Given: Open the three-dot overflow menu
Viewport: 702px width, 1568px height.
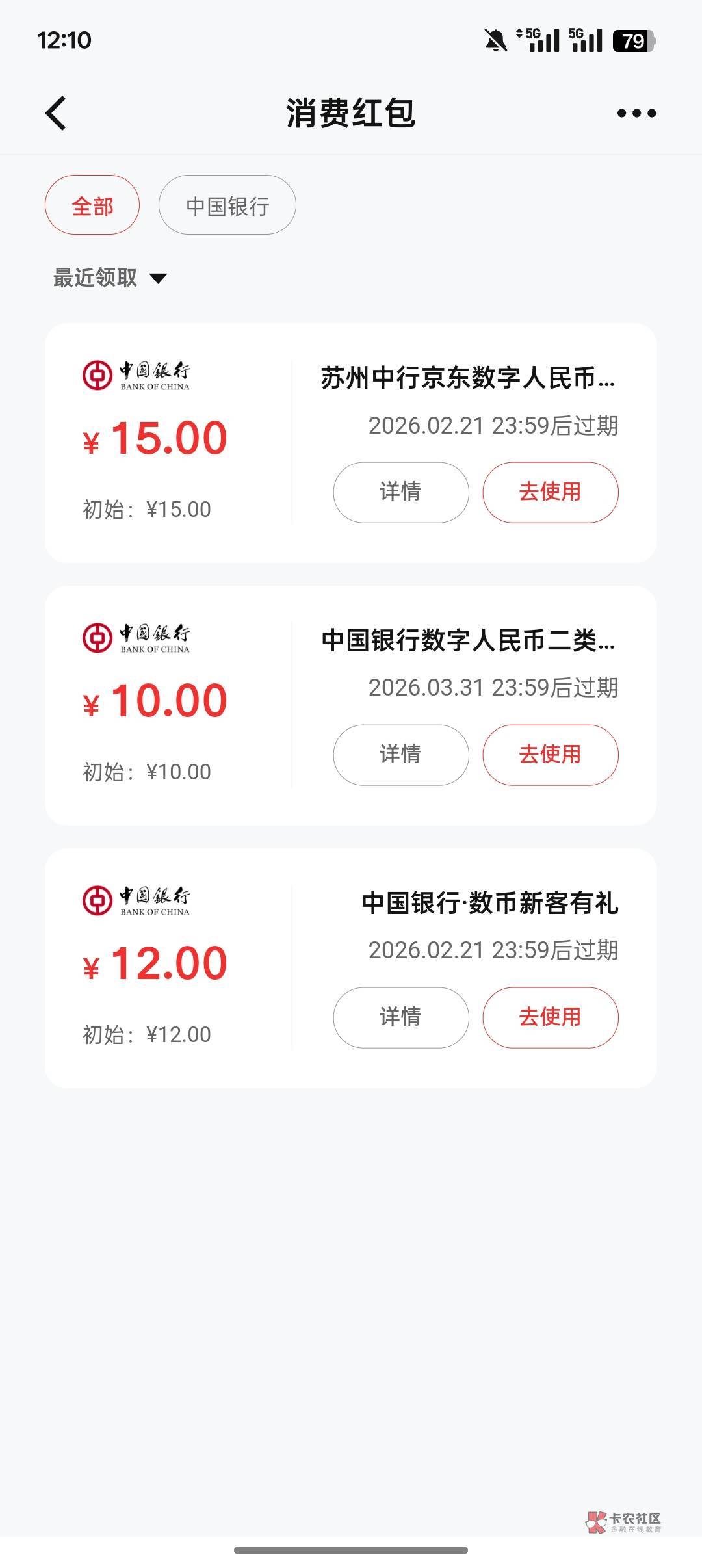Looking at the screenshot, I should 636,113.
